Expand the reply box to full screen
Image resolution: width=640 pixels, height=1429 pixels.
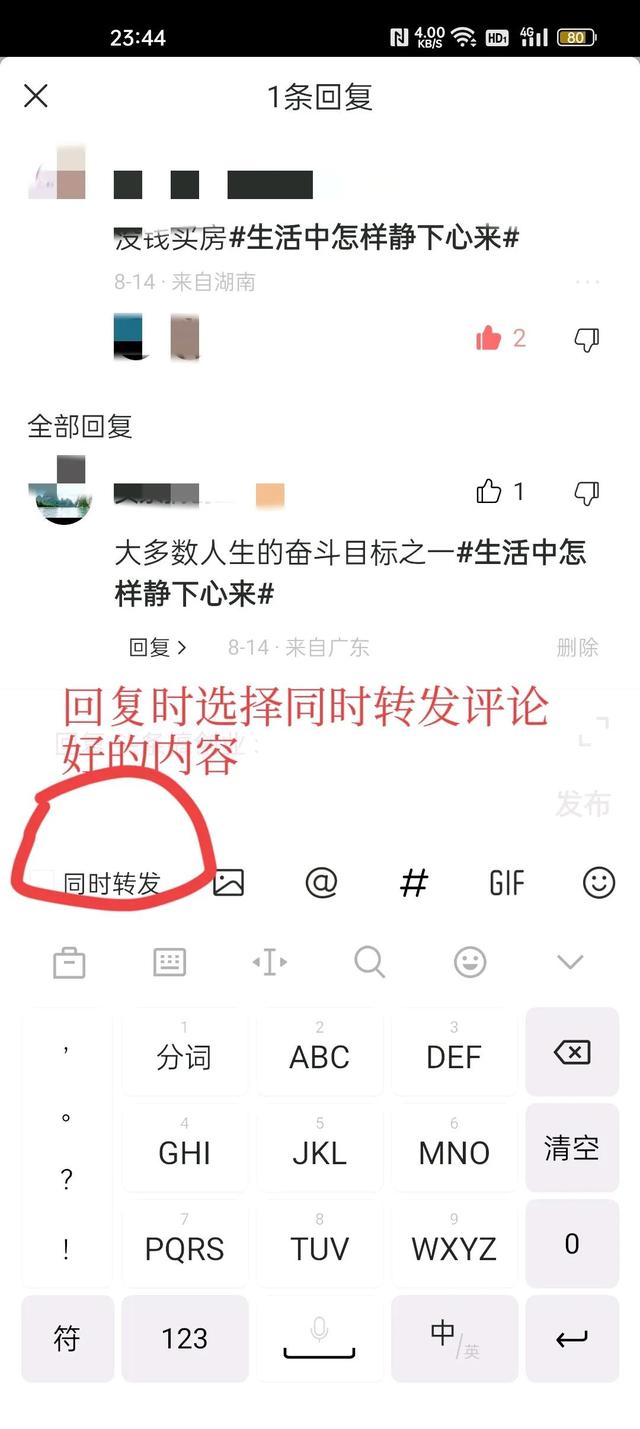click(593, 731)
